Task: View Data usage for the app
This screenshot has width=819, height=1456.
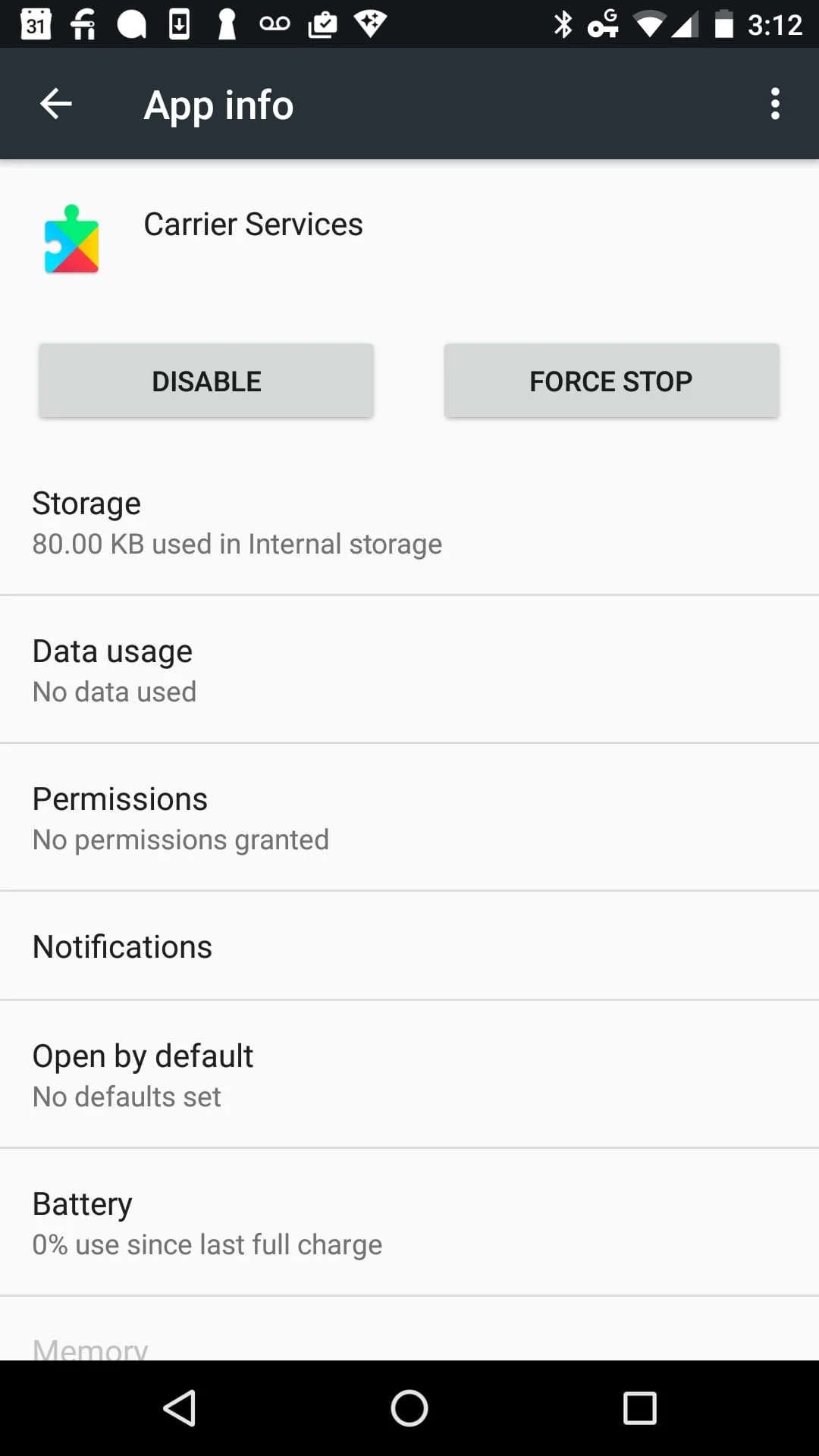Action: coord(409,669)
